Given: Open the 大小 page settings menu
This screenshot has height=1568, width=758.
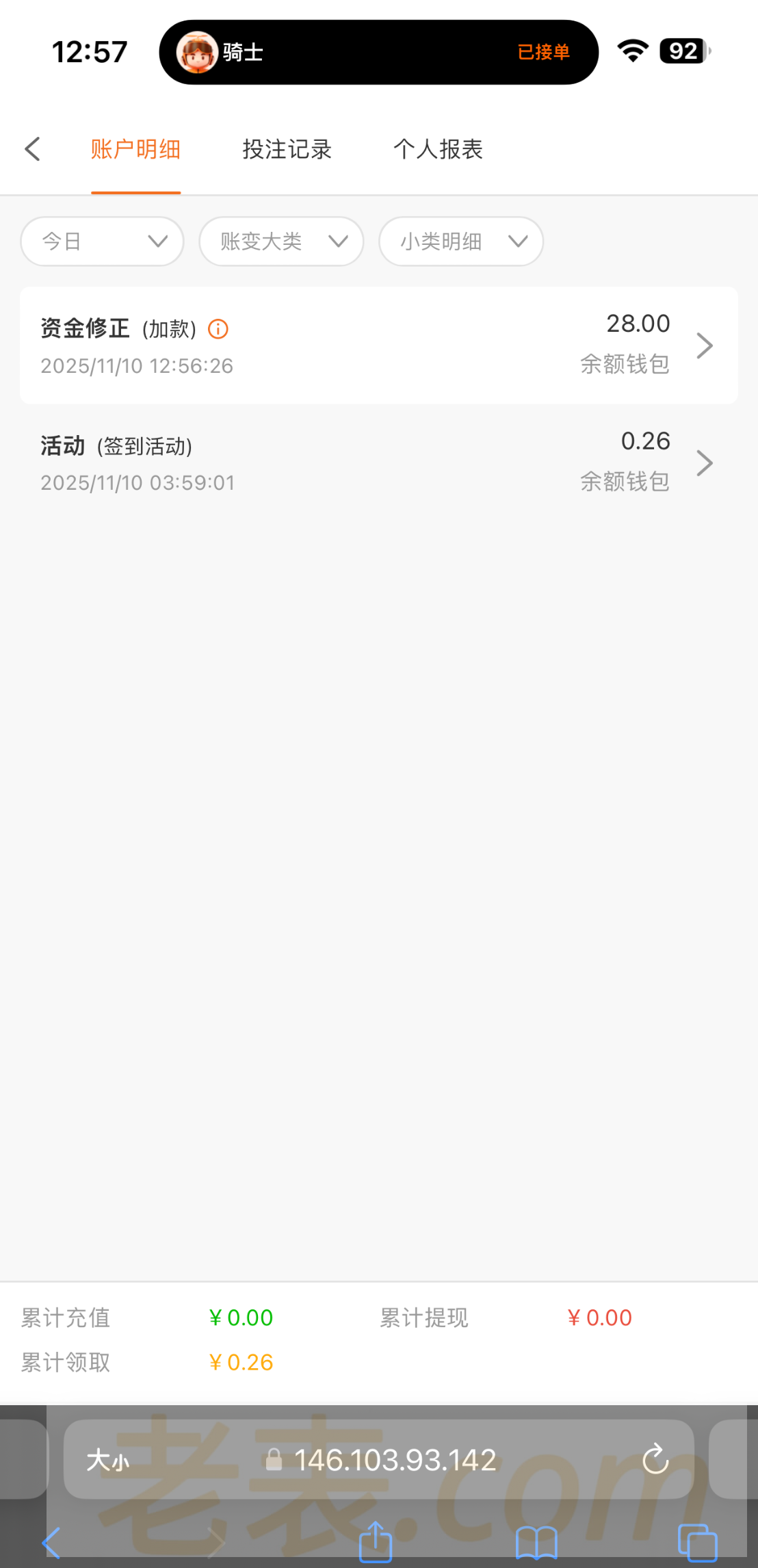Looking at the screenshot, I should point(108,1461).
